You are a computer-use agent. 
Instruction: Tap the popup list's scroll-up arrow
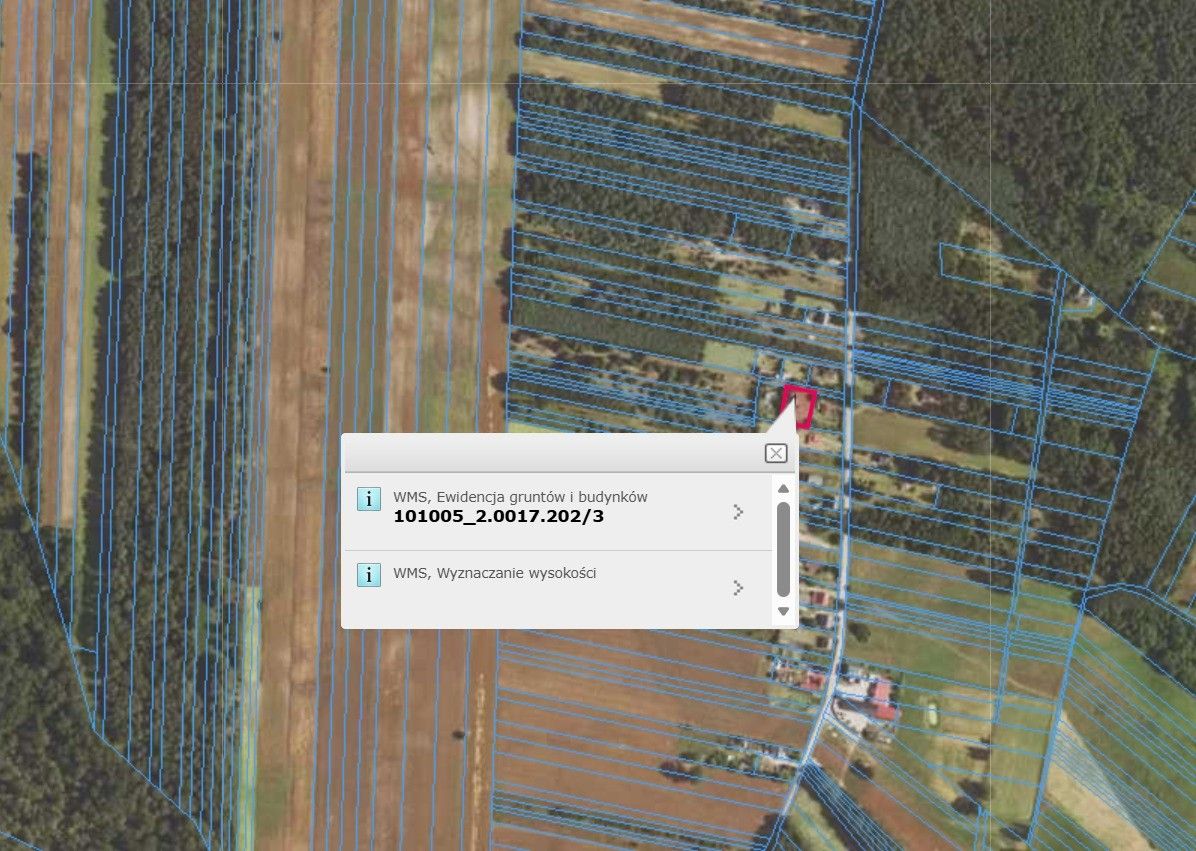[783, 489]
